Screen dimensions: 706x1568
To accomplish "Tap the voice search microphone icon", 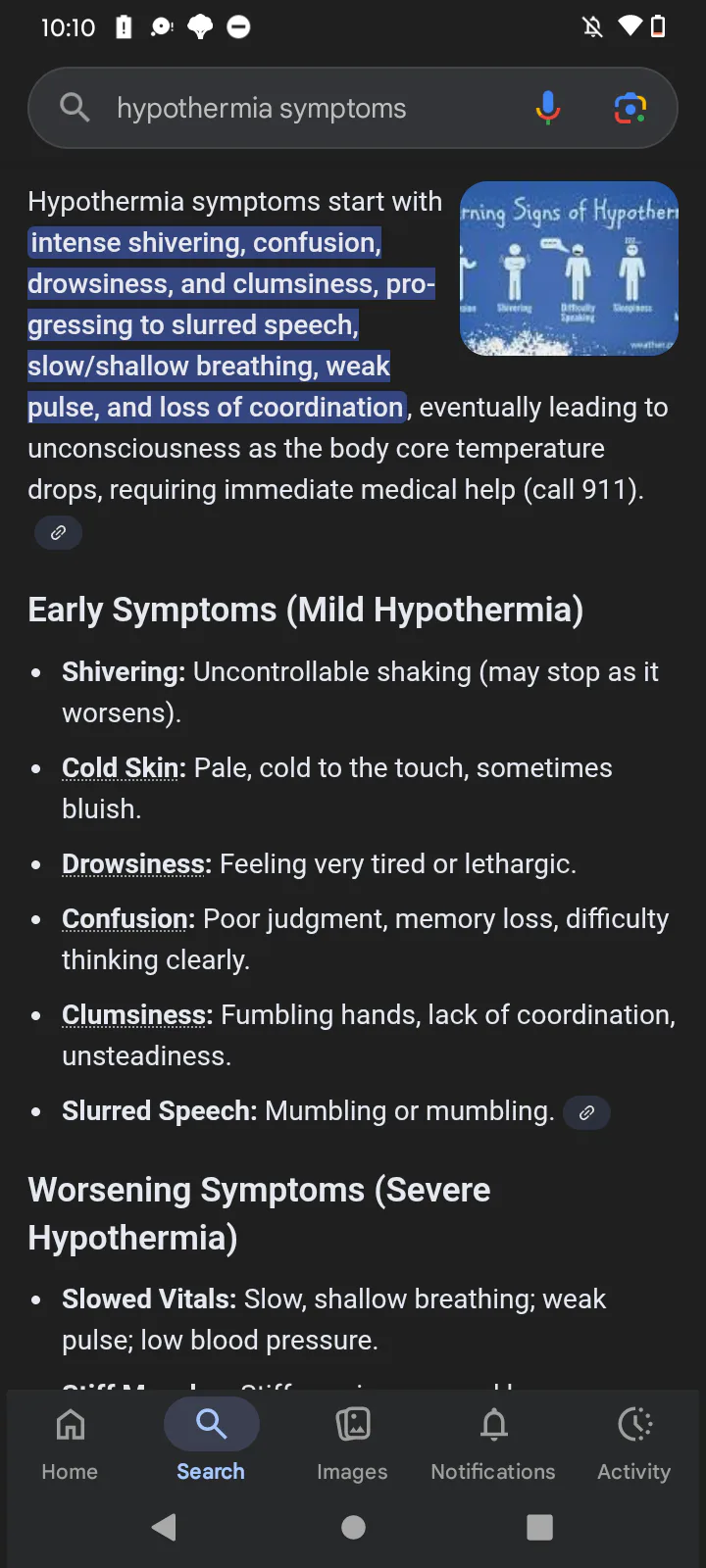I will tap(547, 108).
